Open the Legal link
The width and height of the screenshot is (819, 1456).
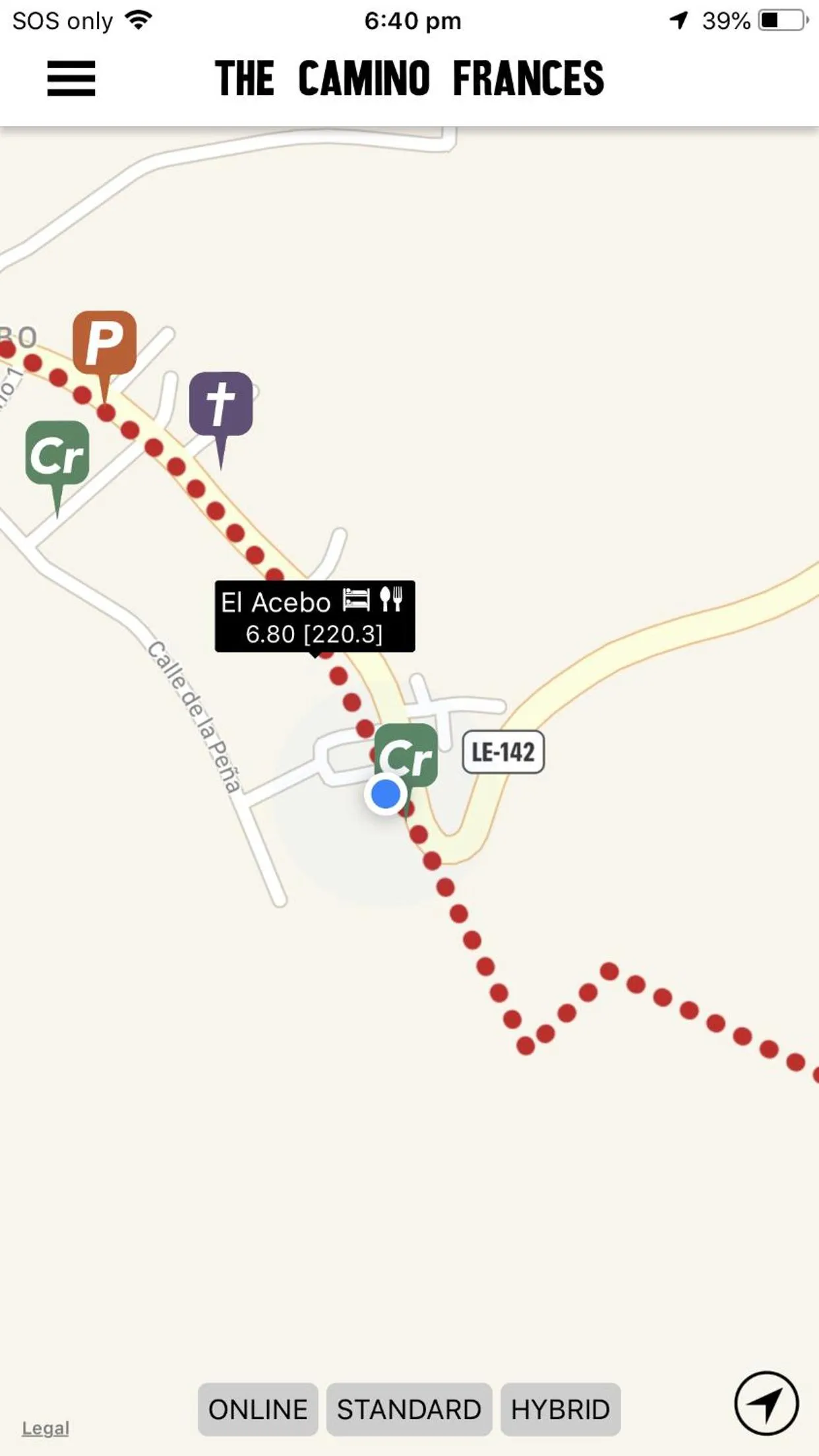coord(45,1428)
